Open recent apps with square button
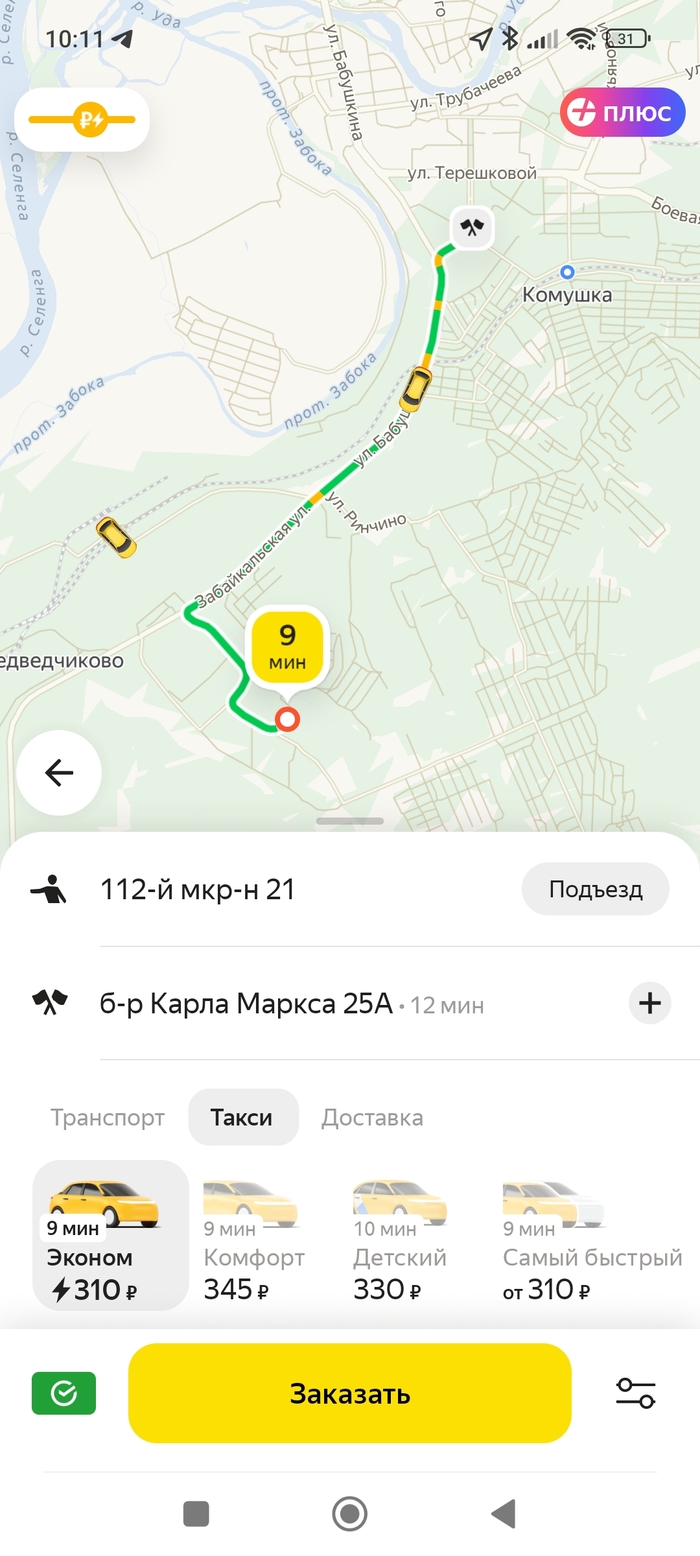 point(196,1514)
